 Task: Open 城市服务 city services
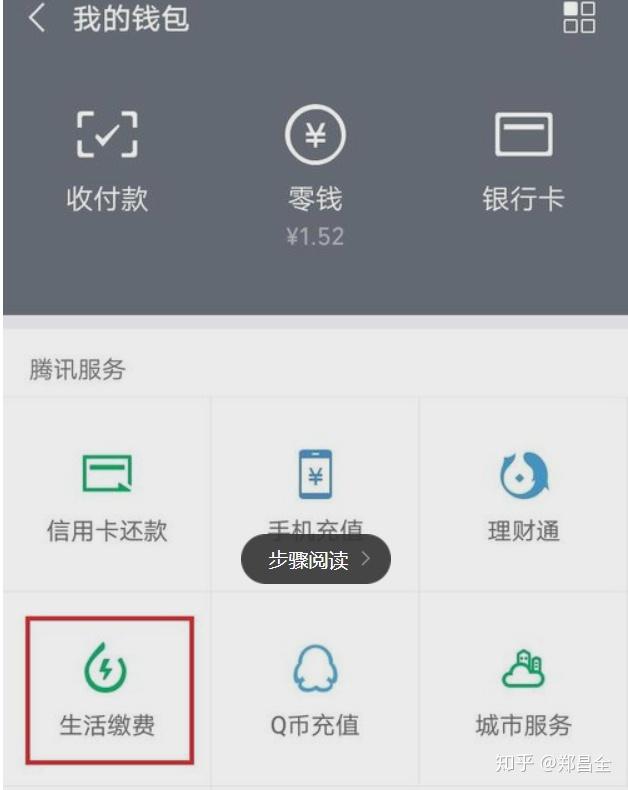(x=523, y=688)
